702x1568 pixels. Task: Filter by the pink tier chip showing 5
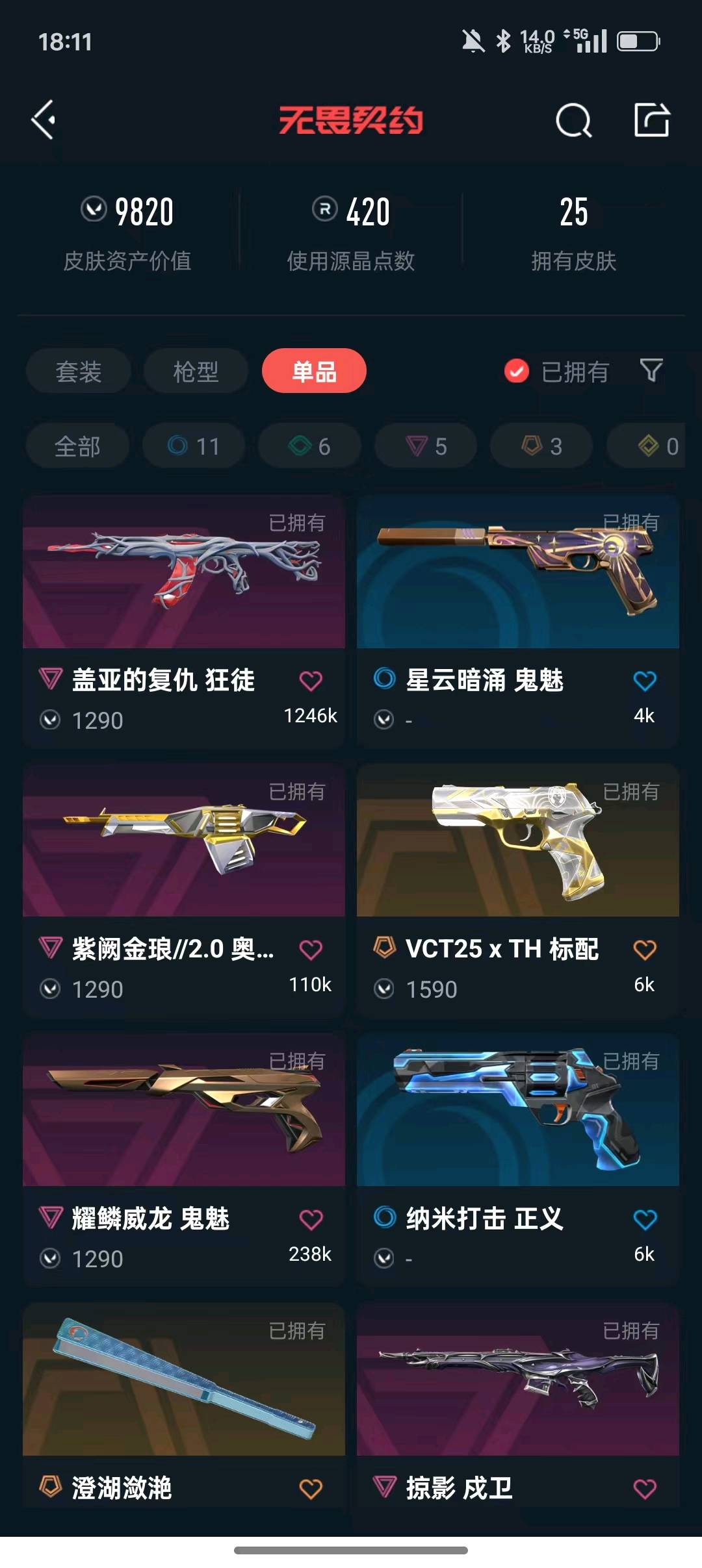pyautogui.click(x=426, y=446)
